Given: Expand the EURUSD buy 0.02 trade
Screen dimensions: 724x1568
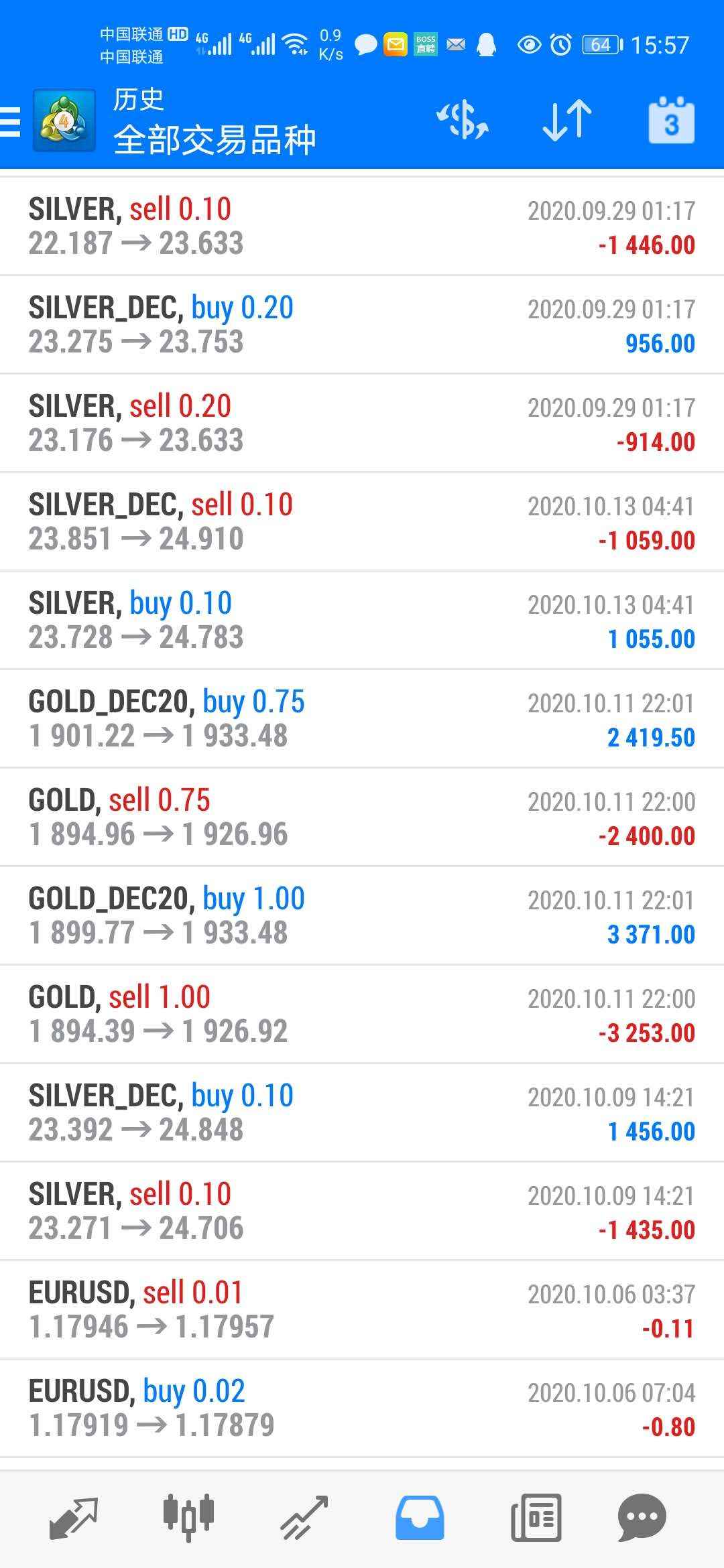Looking at the screenshot, I should pyautogui.click(x=362, y=1409).
